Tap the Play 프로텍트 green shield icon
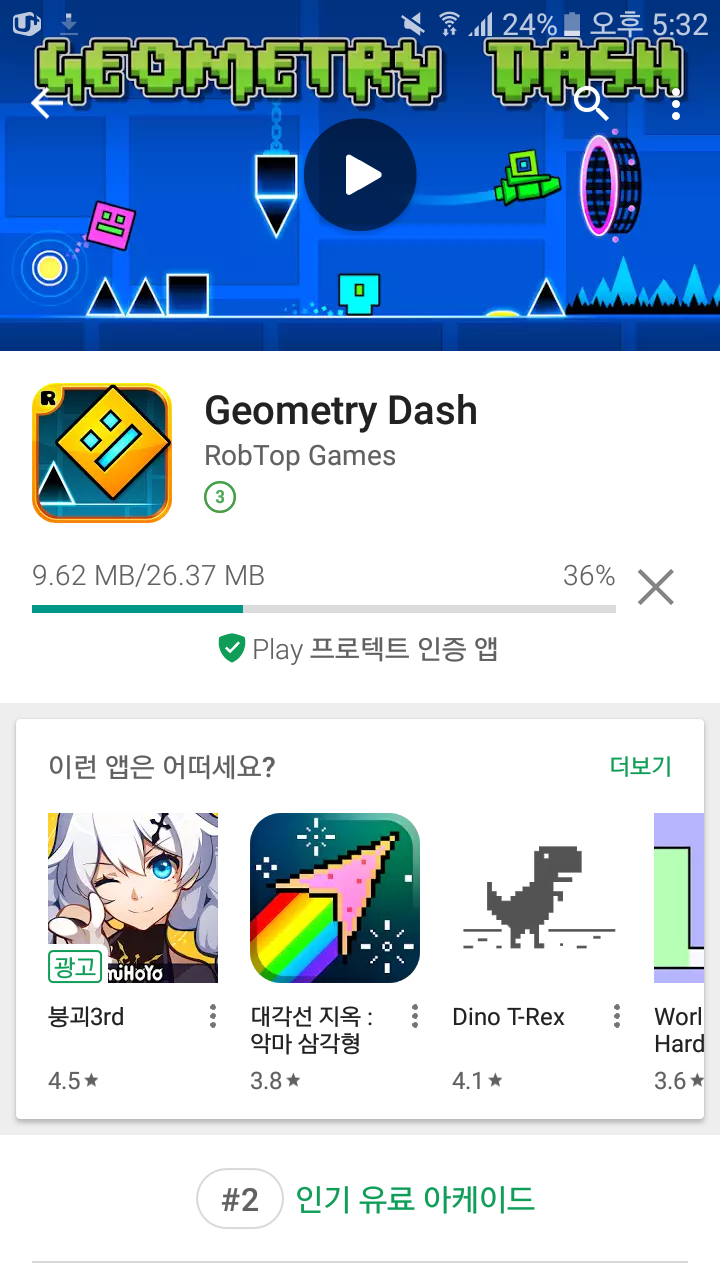720x1280 pixels. click(232, 648)
